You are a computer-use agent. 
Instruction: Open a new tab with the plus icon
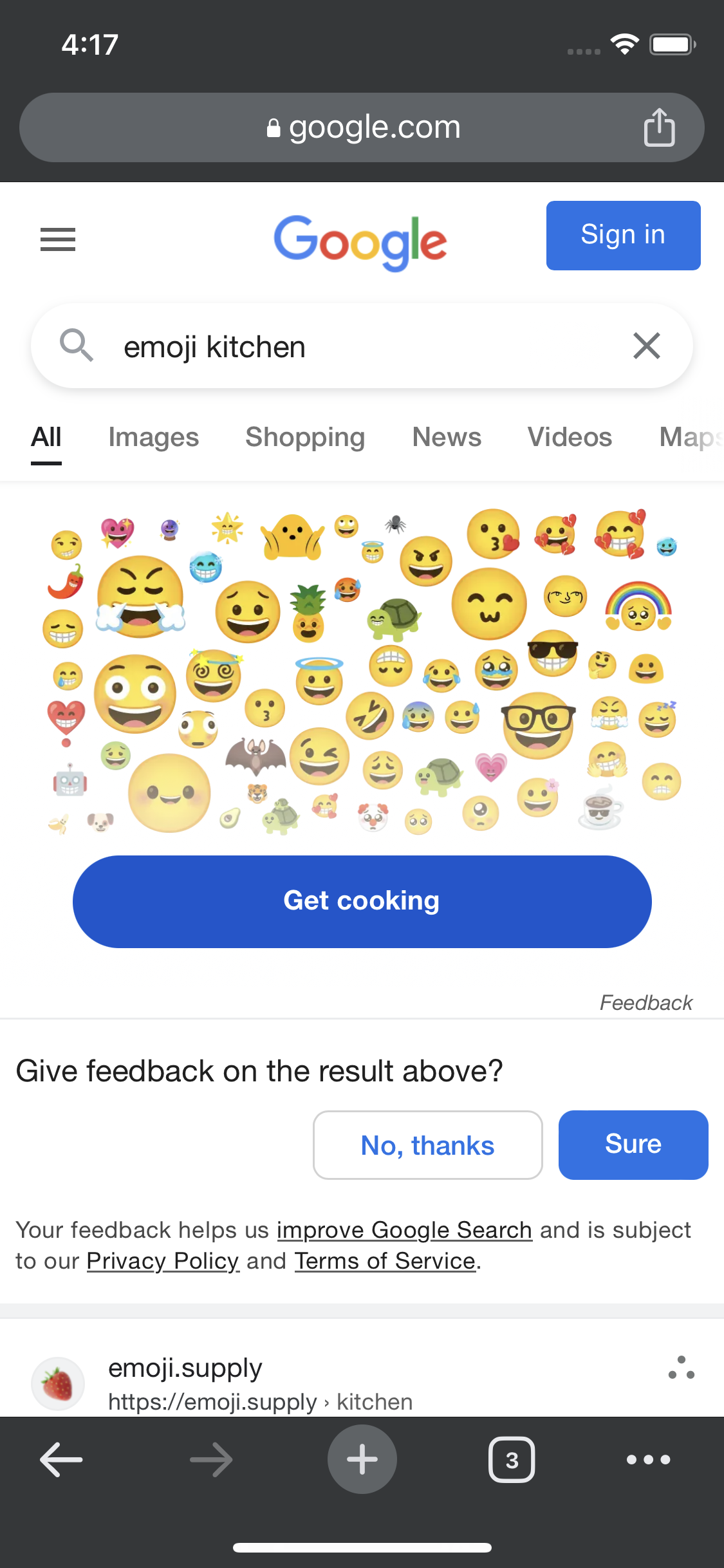click(362, 1459)
